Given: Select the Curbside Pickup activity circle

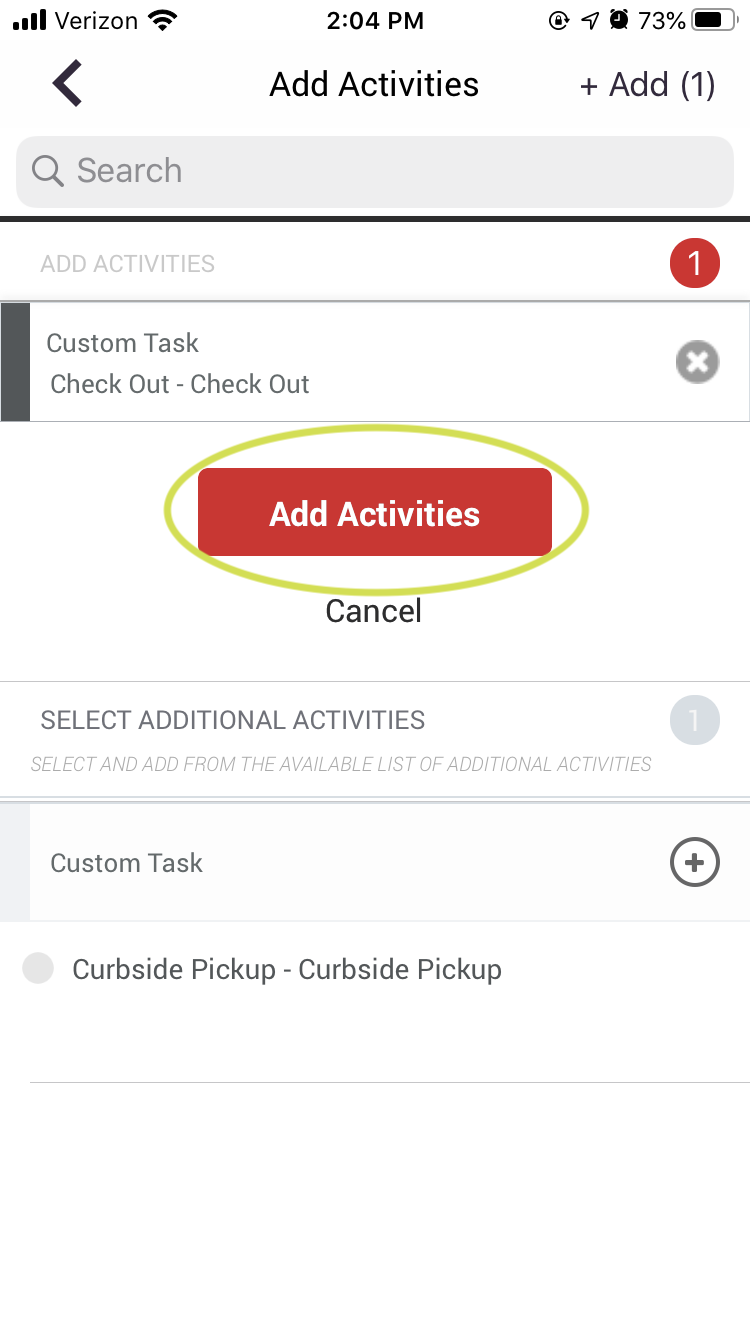Looking at the screenshot, I should click(x=38, y=968).
